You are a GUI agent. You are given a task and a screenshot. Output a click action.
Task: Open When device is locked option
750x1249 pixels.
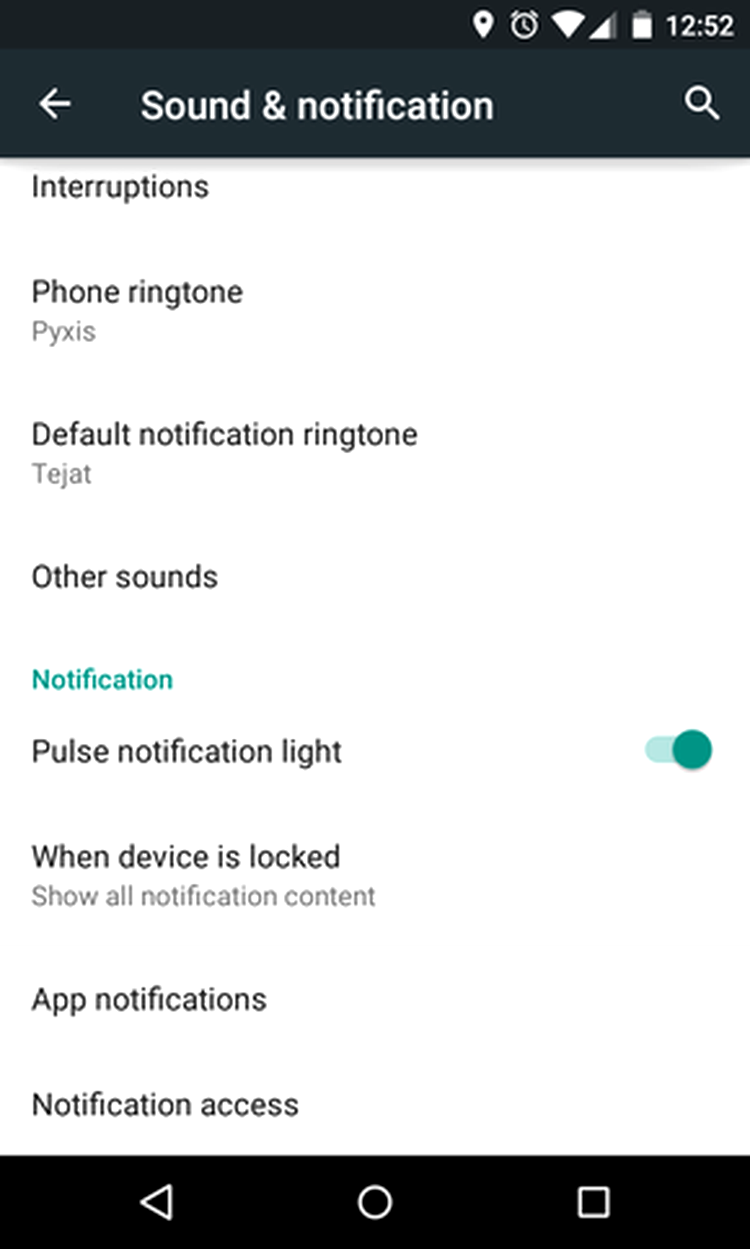point(375,874)
